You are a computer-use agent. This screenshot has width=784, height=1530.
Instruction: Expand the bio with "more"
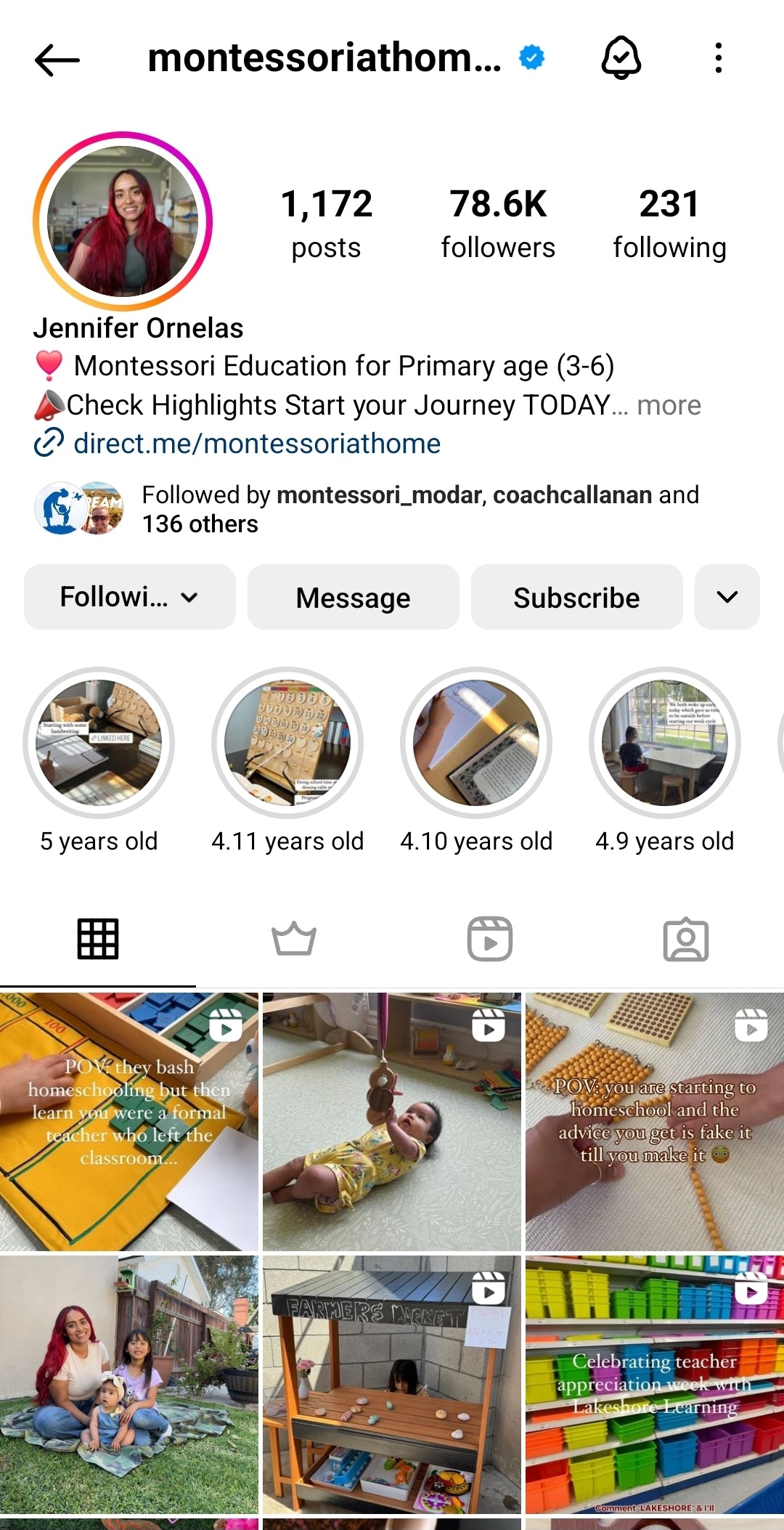point(669,405)
